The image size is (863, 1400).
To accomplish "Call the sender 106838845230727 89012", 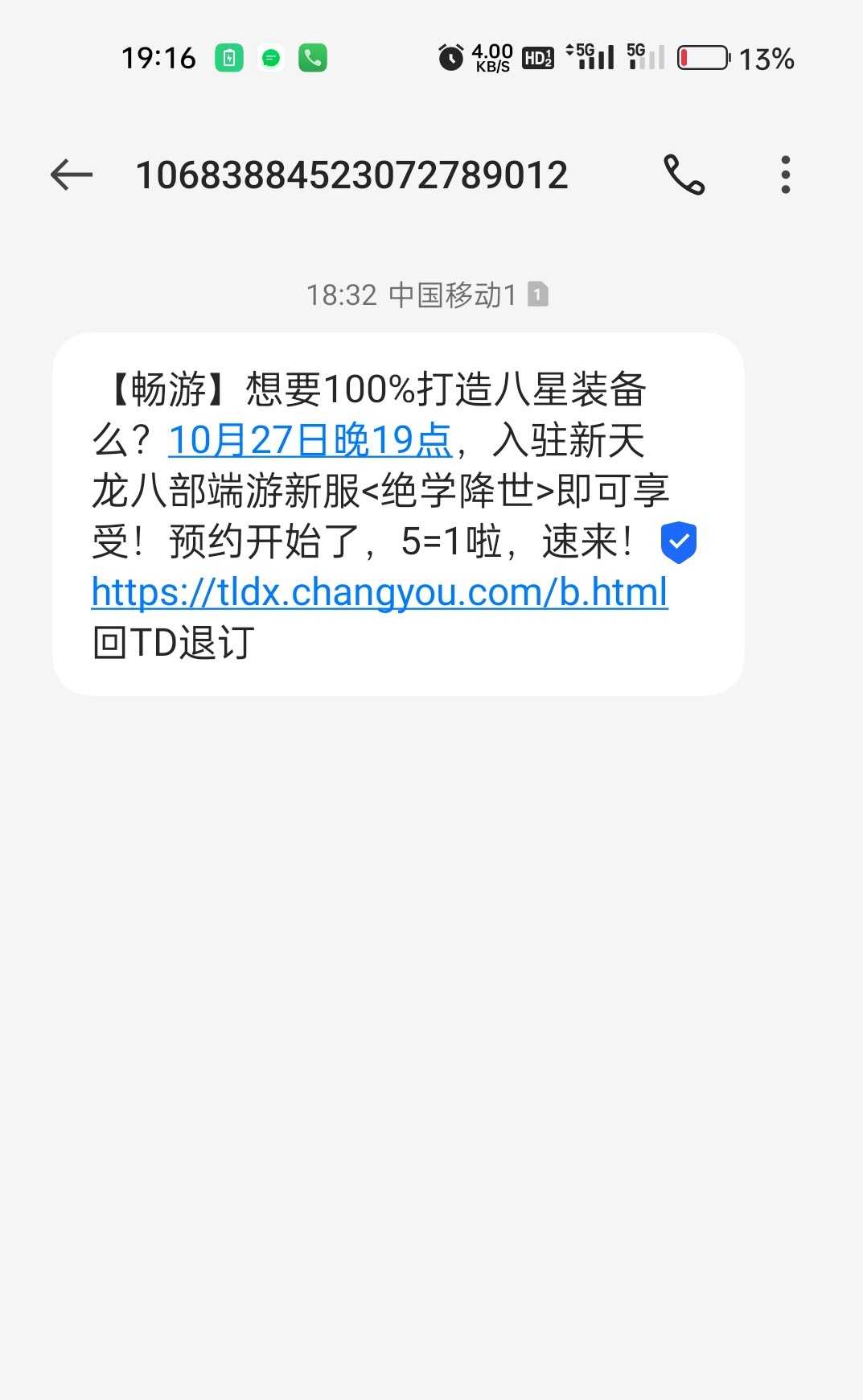I will pos(684,175).
